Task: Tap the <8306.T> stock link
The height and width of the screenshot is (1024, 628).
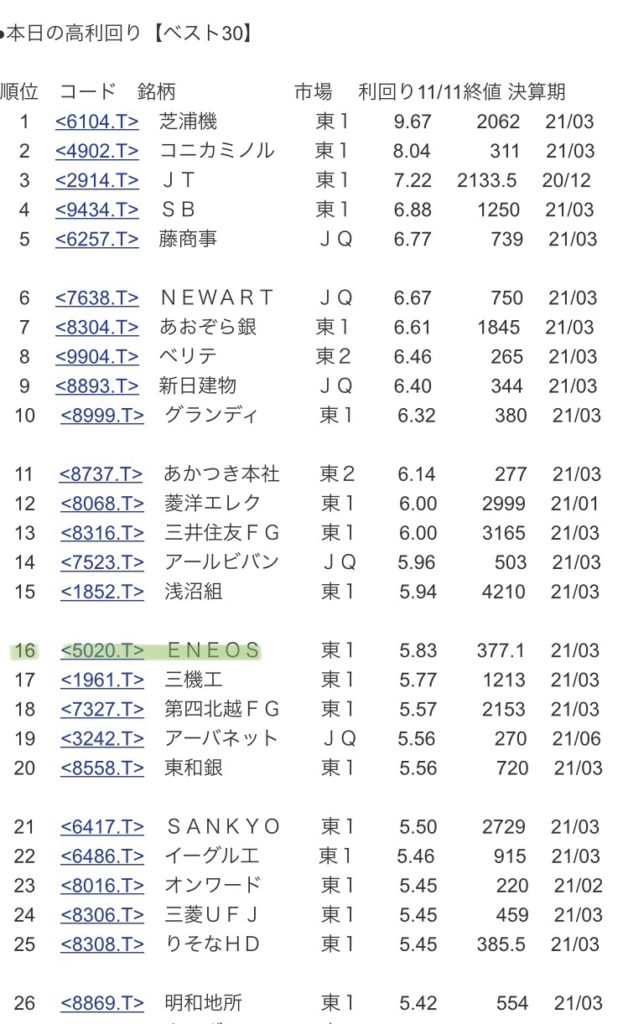Action: [x=102, y=915]
